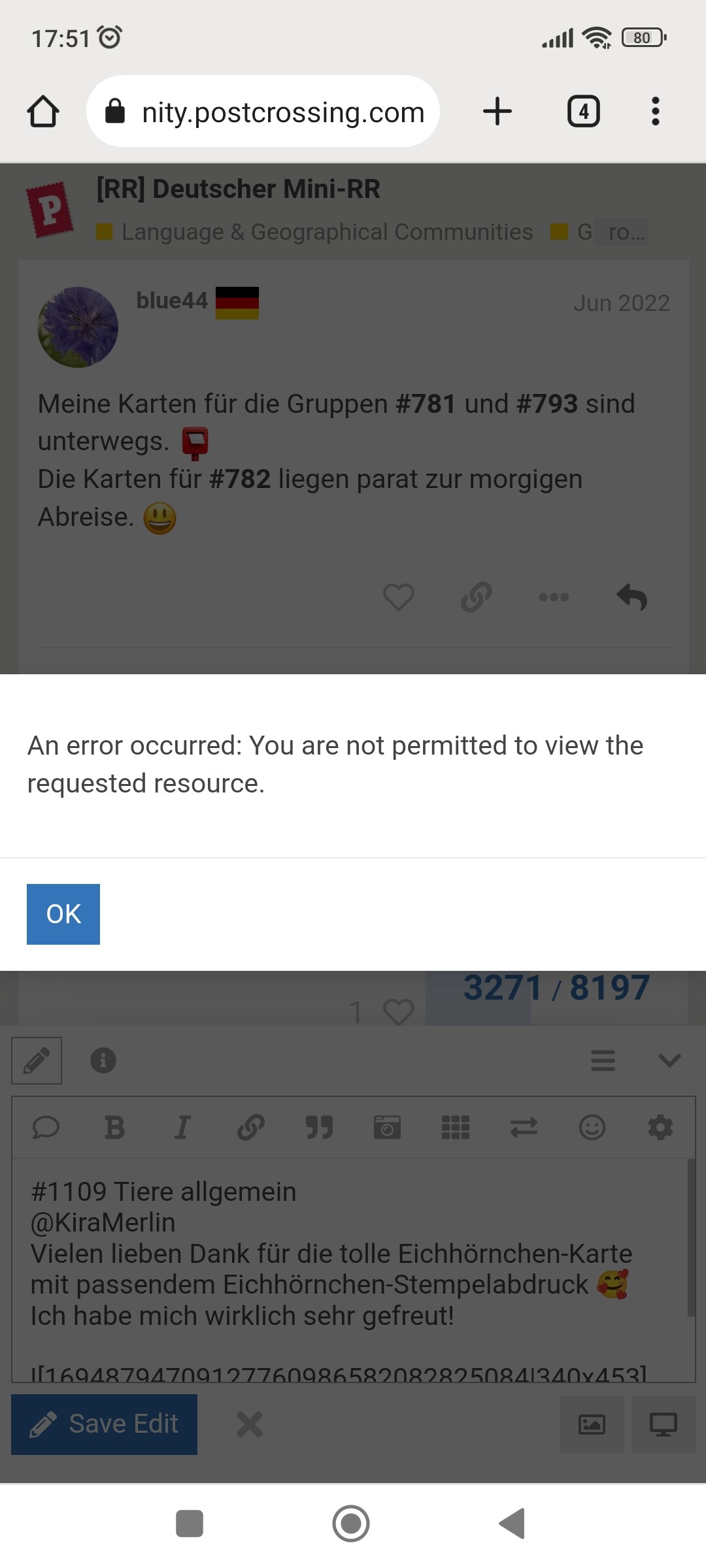Open the browser home page
The image size is (706, 1568).
(43, 111)
